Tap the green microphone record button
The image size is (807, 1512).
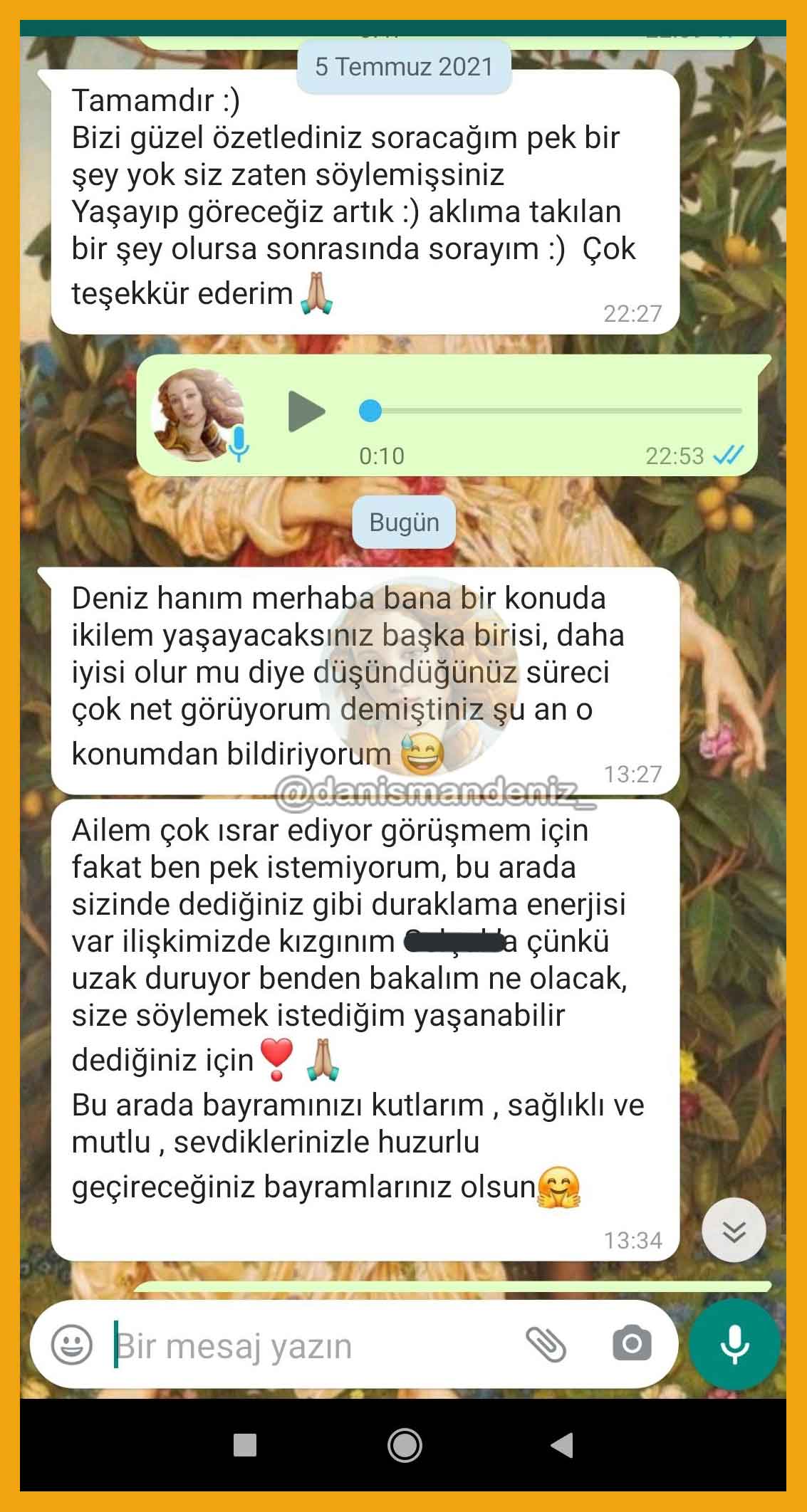click(734, 1345)
